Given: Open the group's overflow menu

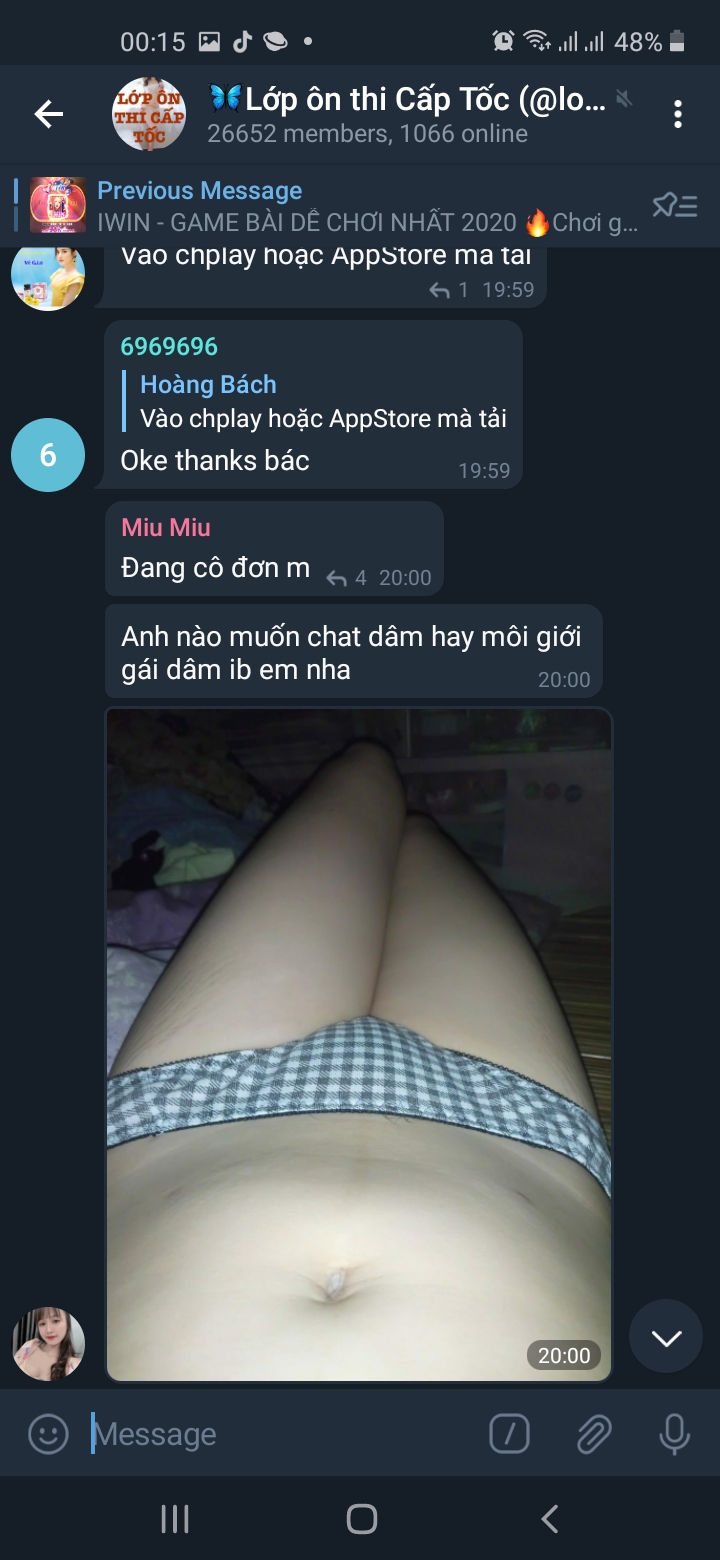Looking at the screenshot, I should [678, 114].
